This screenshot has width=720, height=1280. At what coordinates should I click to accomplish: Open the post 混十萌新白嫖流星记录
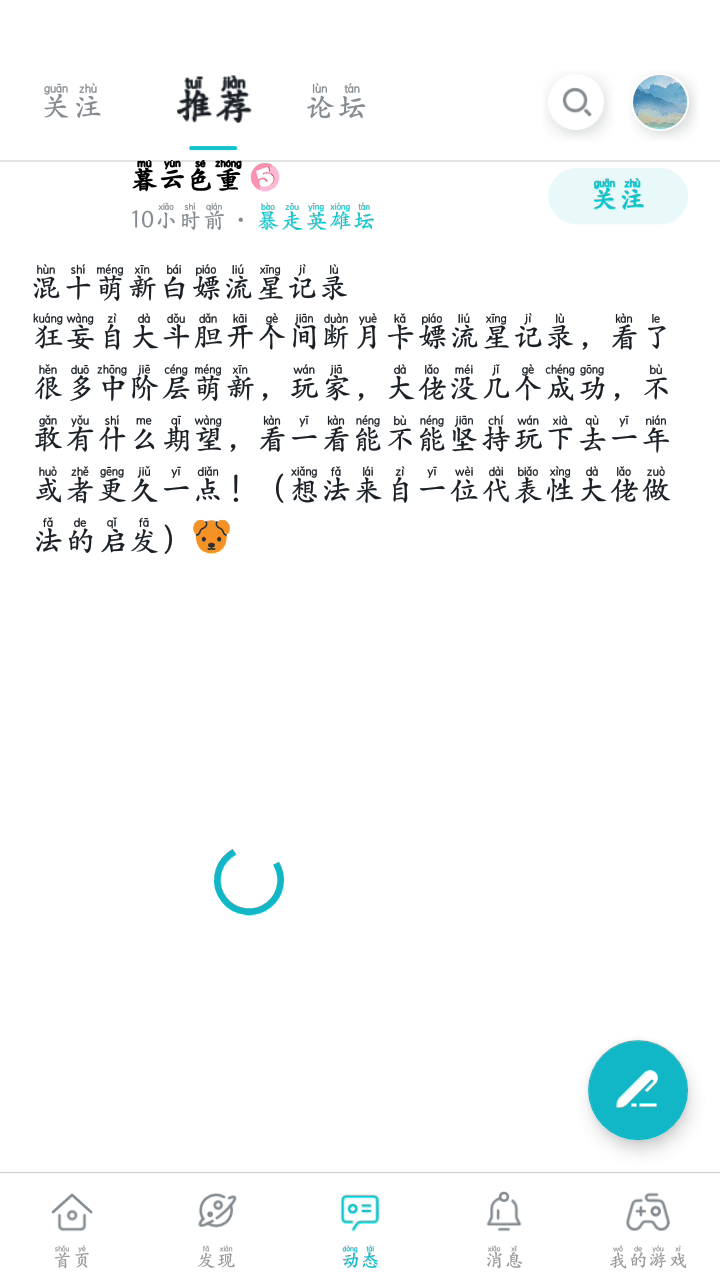(x=190, y=286)
